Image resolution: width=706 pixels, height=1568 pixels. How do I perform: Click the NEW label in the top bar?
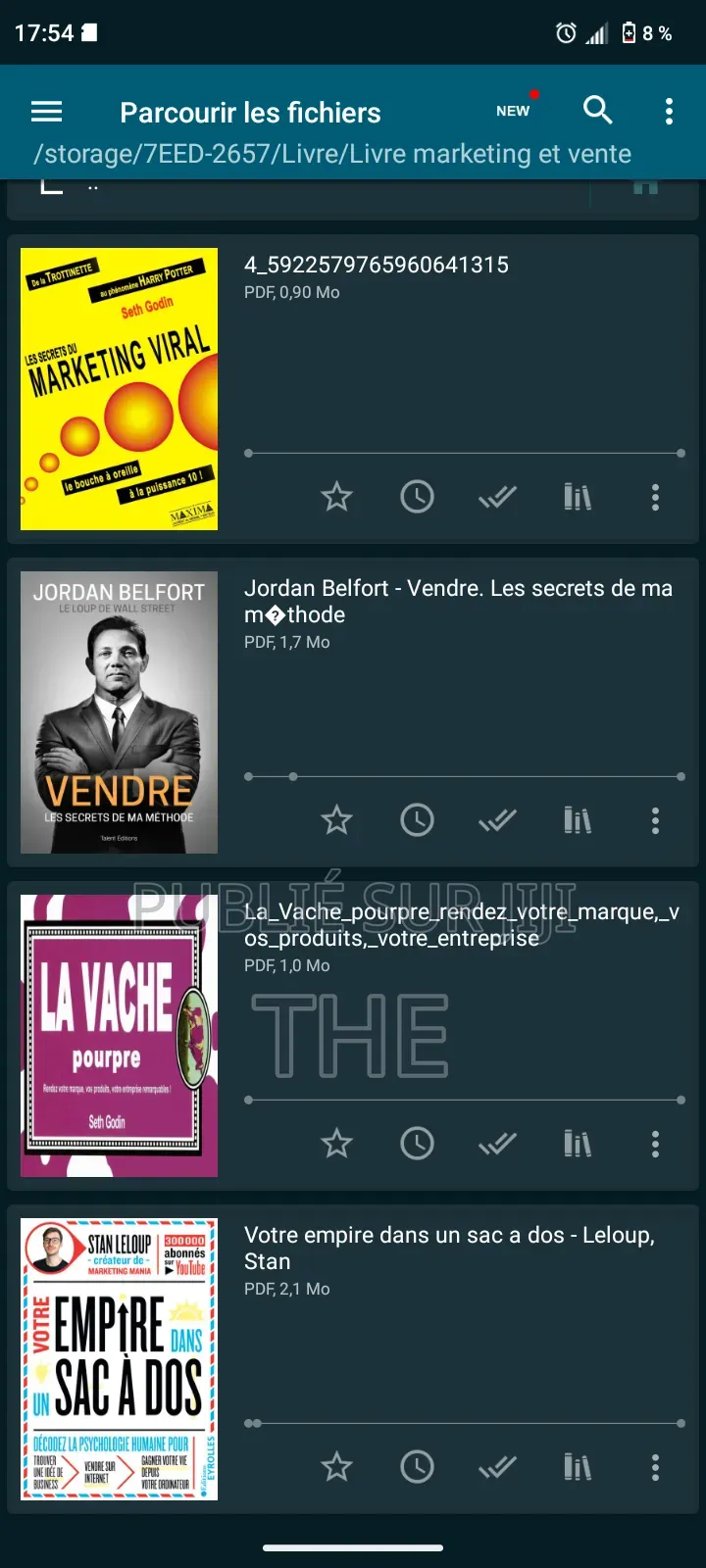click(x=513, y=111)
